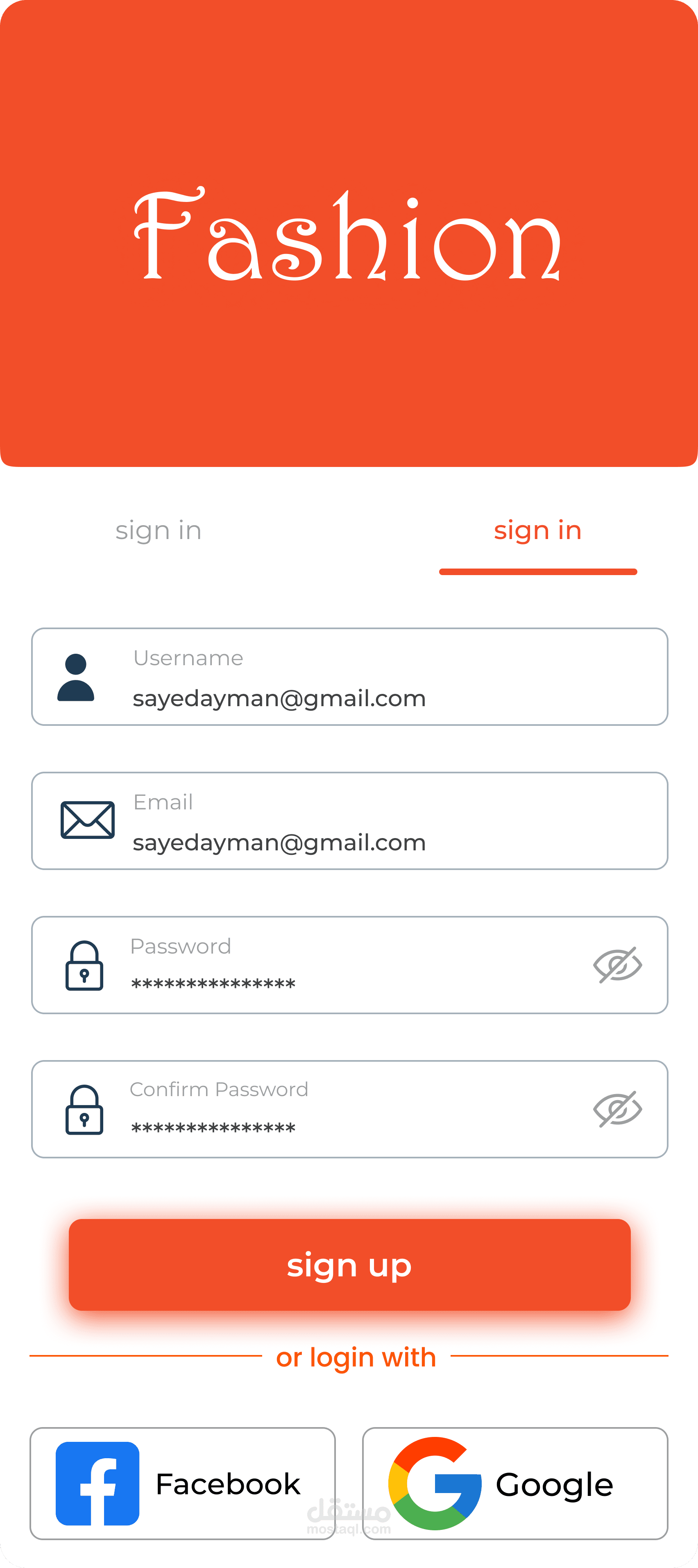Viewport: 698px width, 1568px height.
Task: Reveal the Confirm Password text
Action: pyautogui.click(x=618, y=1110)
